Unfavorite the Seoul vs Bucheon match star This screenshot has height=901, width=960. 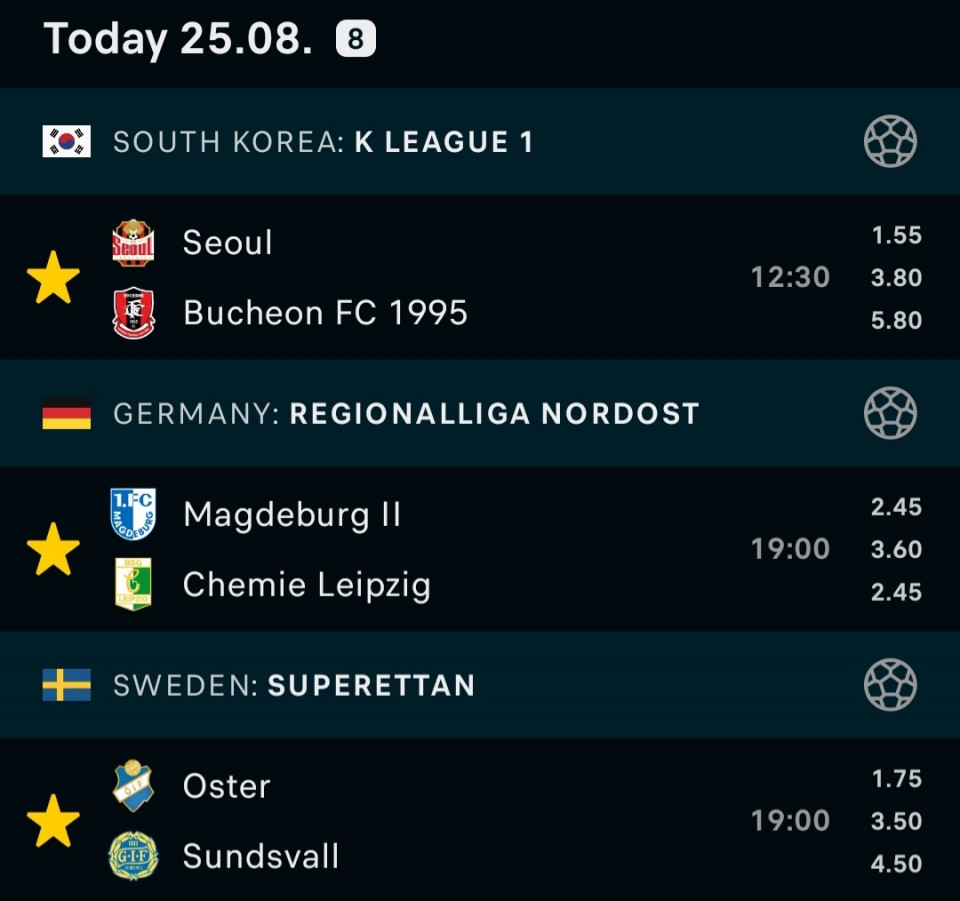(53, 277)
